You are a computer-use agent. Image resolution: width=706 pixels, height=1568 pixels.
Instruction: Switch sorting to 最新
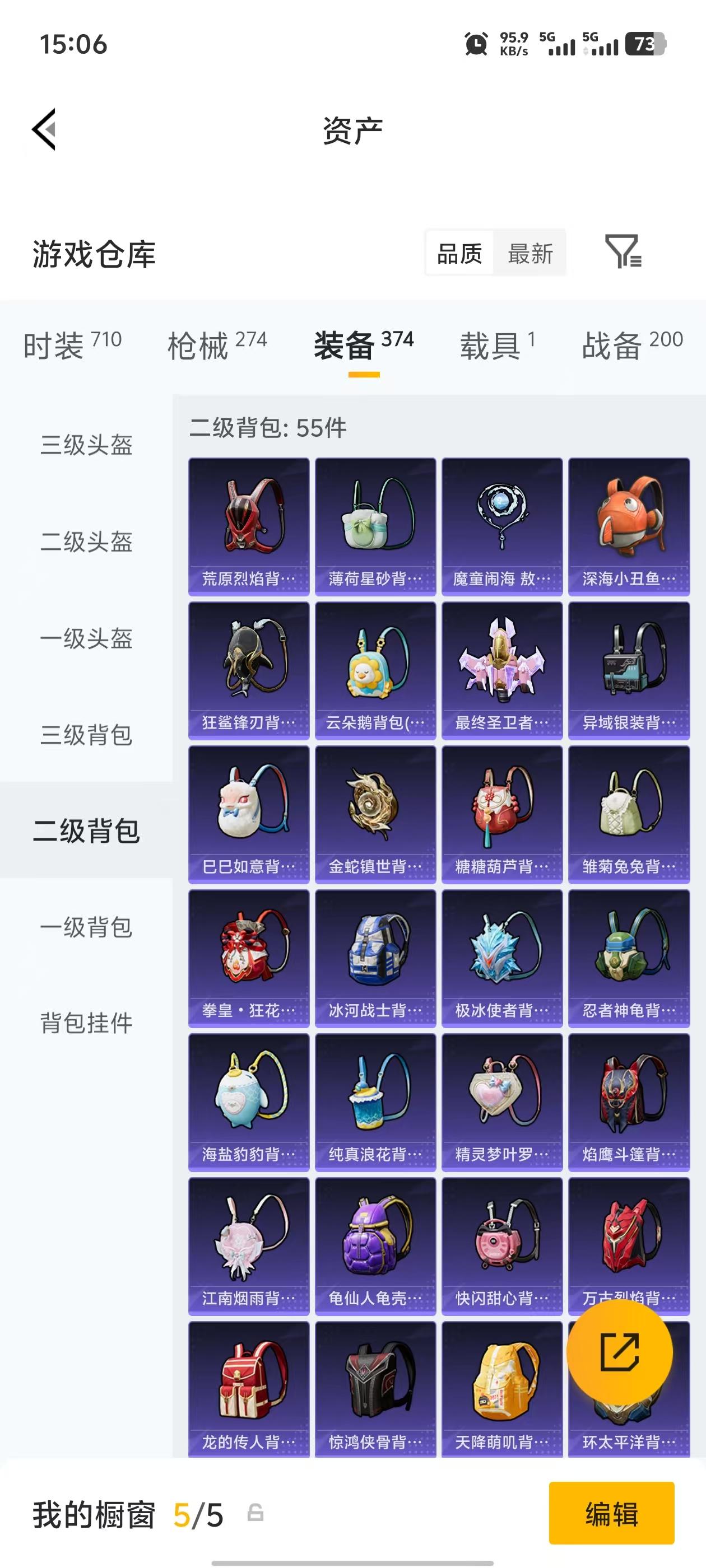tap(532, 253)
